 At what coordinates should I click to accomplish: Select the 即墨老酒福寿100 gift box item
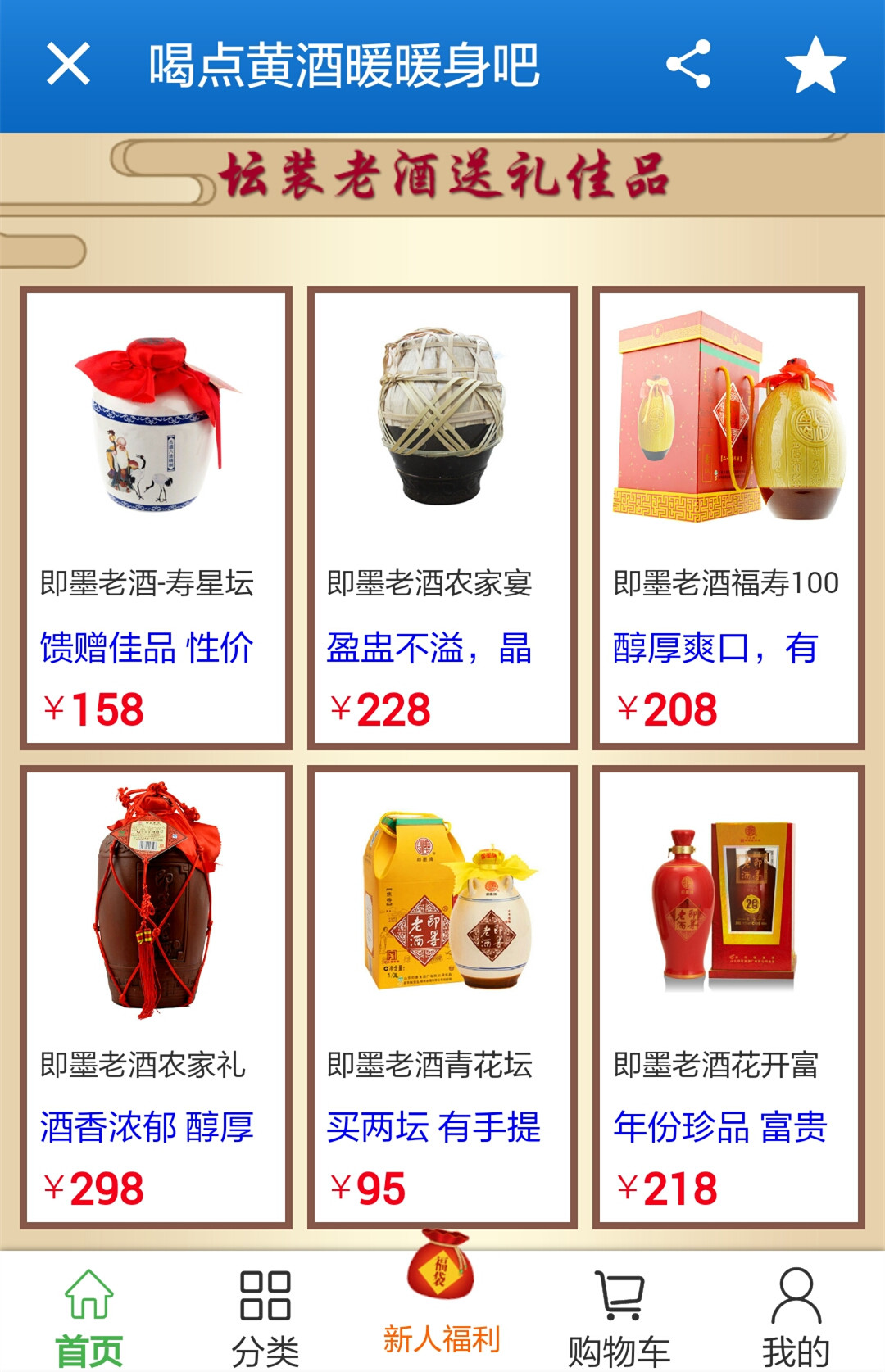(x=728, y=518)
